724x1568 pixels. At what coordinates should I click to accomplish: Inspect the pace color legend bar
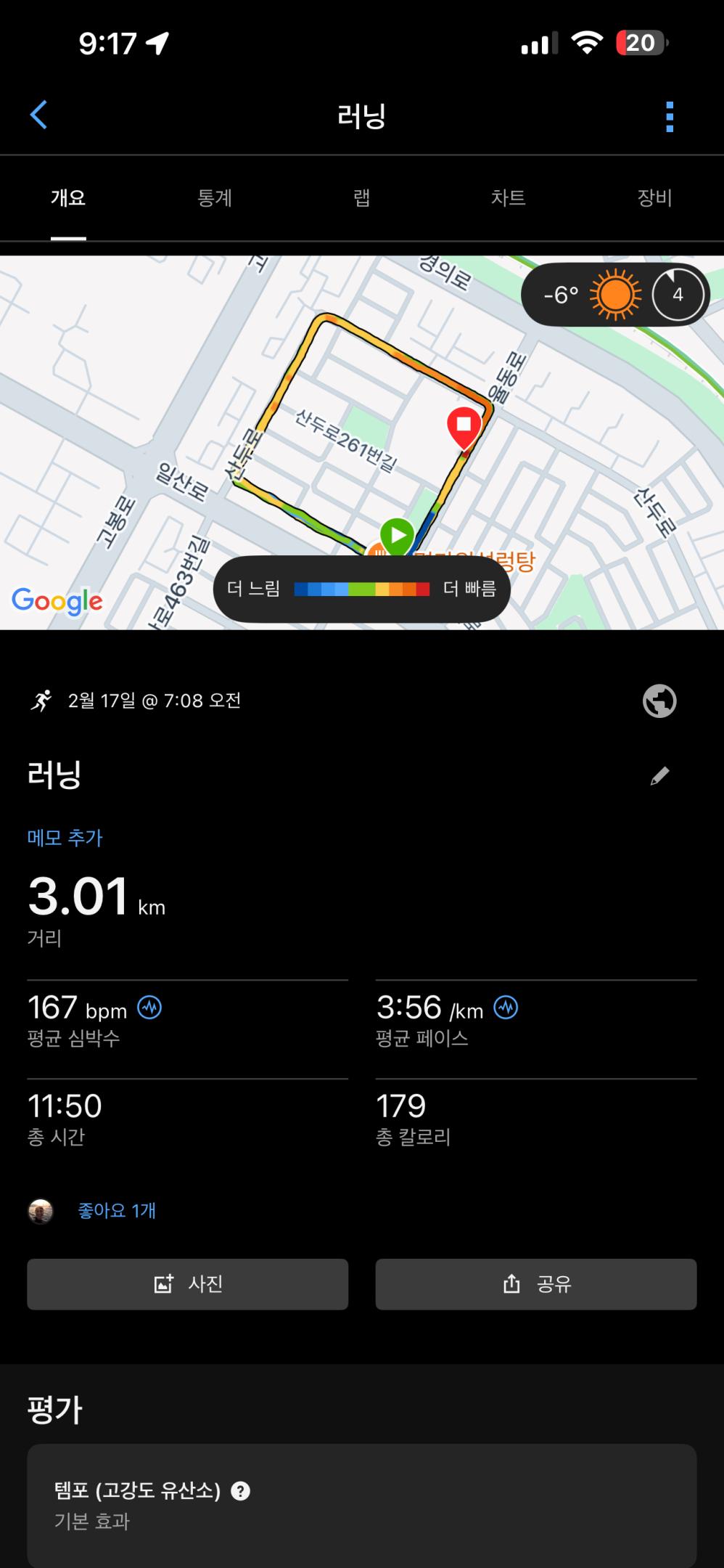click(x=361, y=589)
